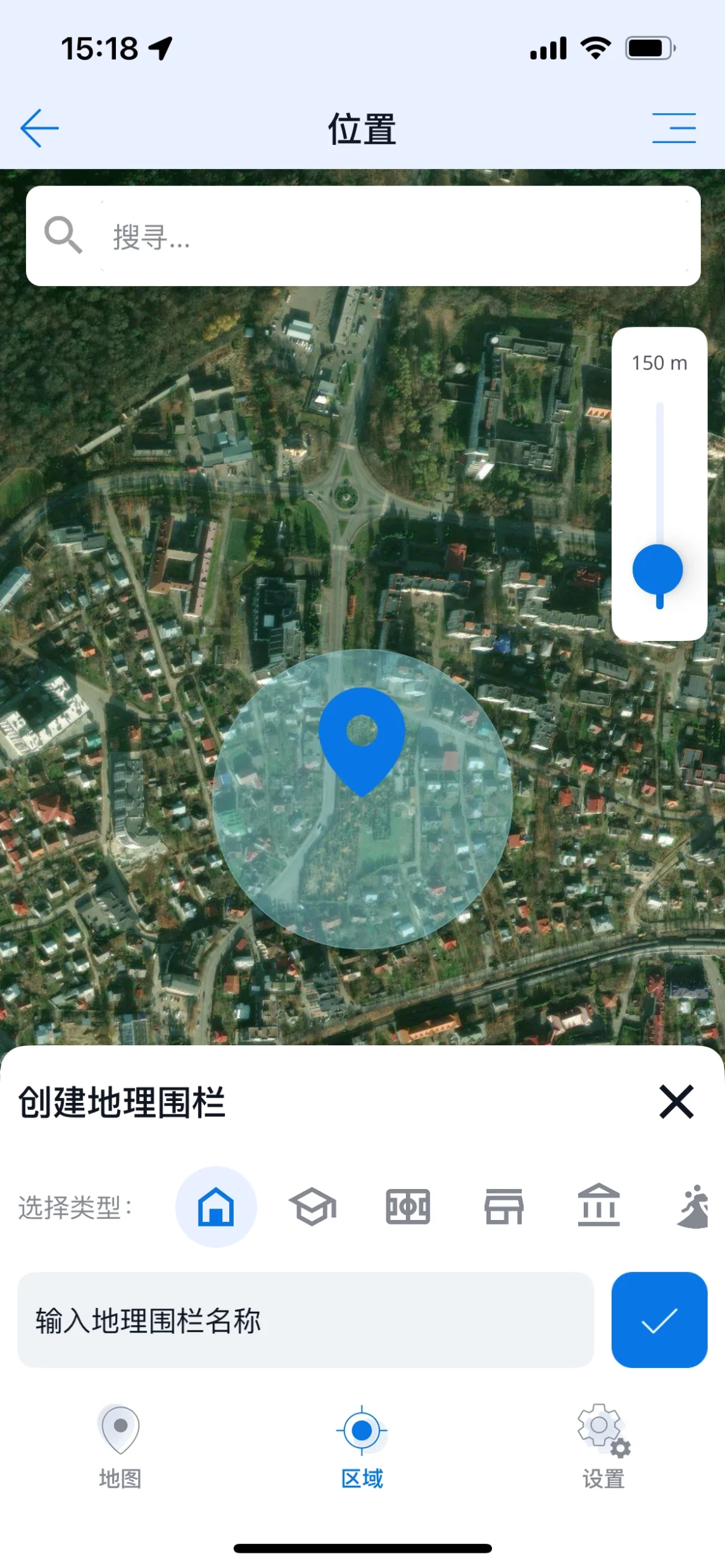Go back using the top arrow
725x1568 pixels.
(x=39, y=128)
